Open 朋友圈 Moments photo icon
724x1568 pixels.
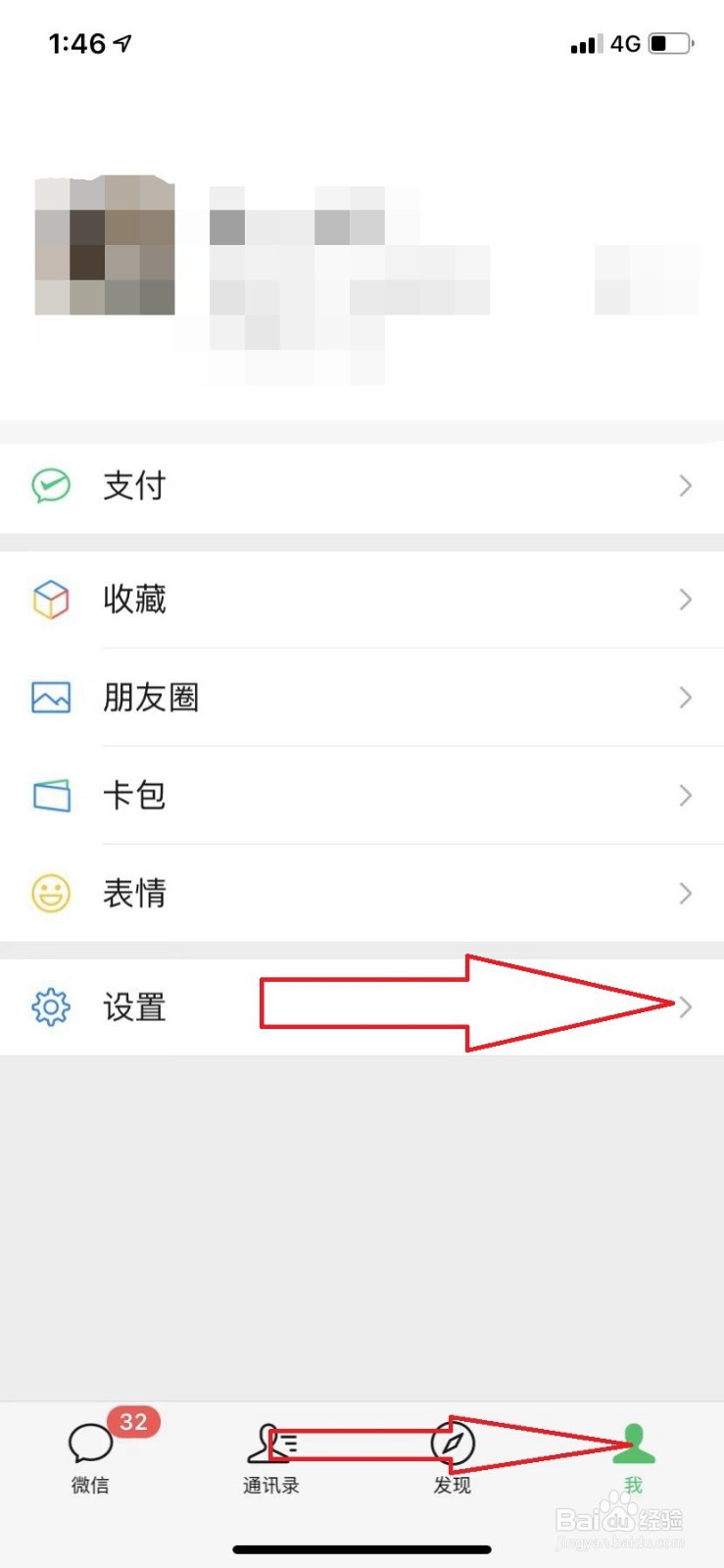[x=50, y=698]
